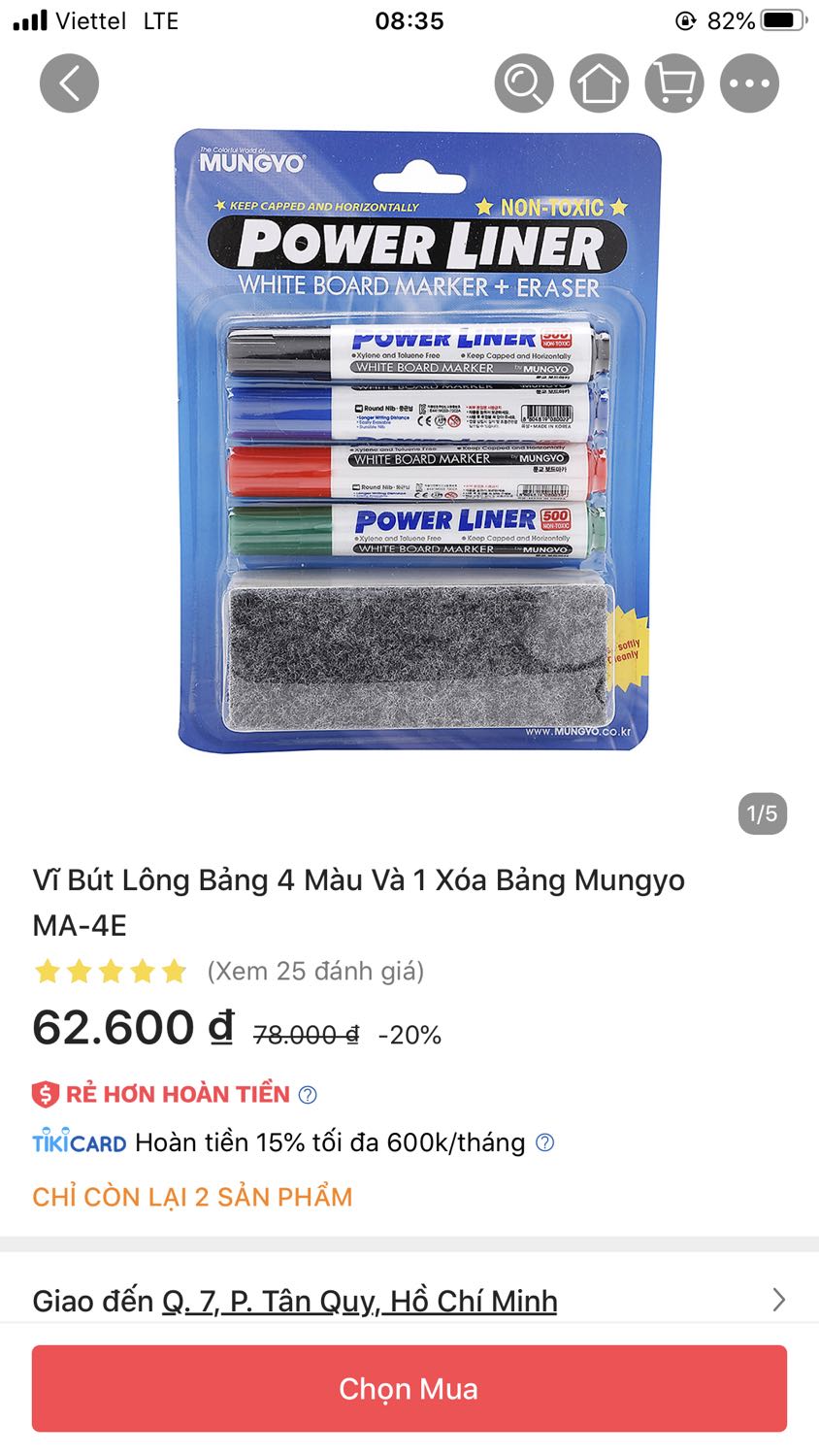Image resolution: width=819 pixels, height=1456 pixels.
Task: Tap the -20% discount label
Action: point(409,1034)
